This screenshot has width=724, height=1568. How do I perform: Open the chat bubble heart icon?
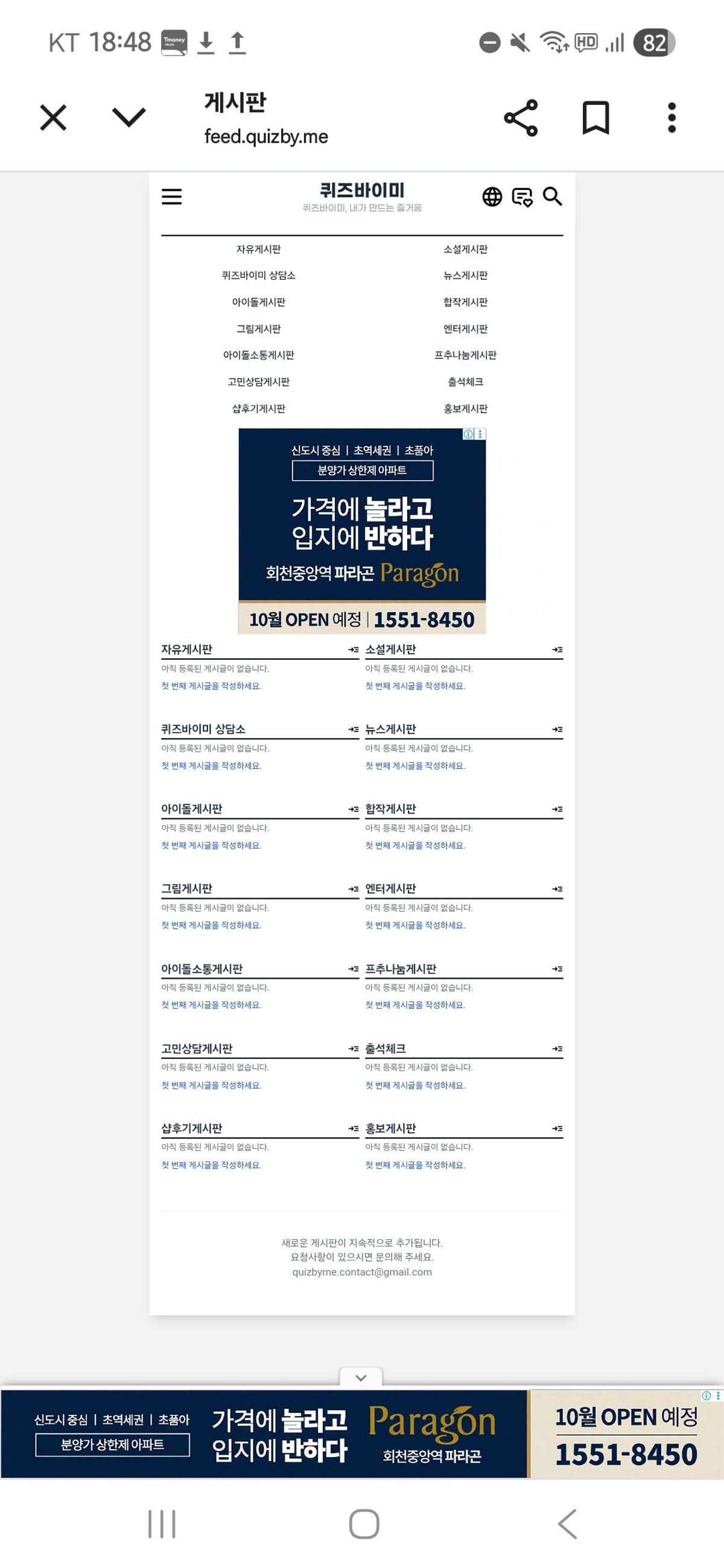[x=522, y=197]
